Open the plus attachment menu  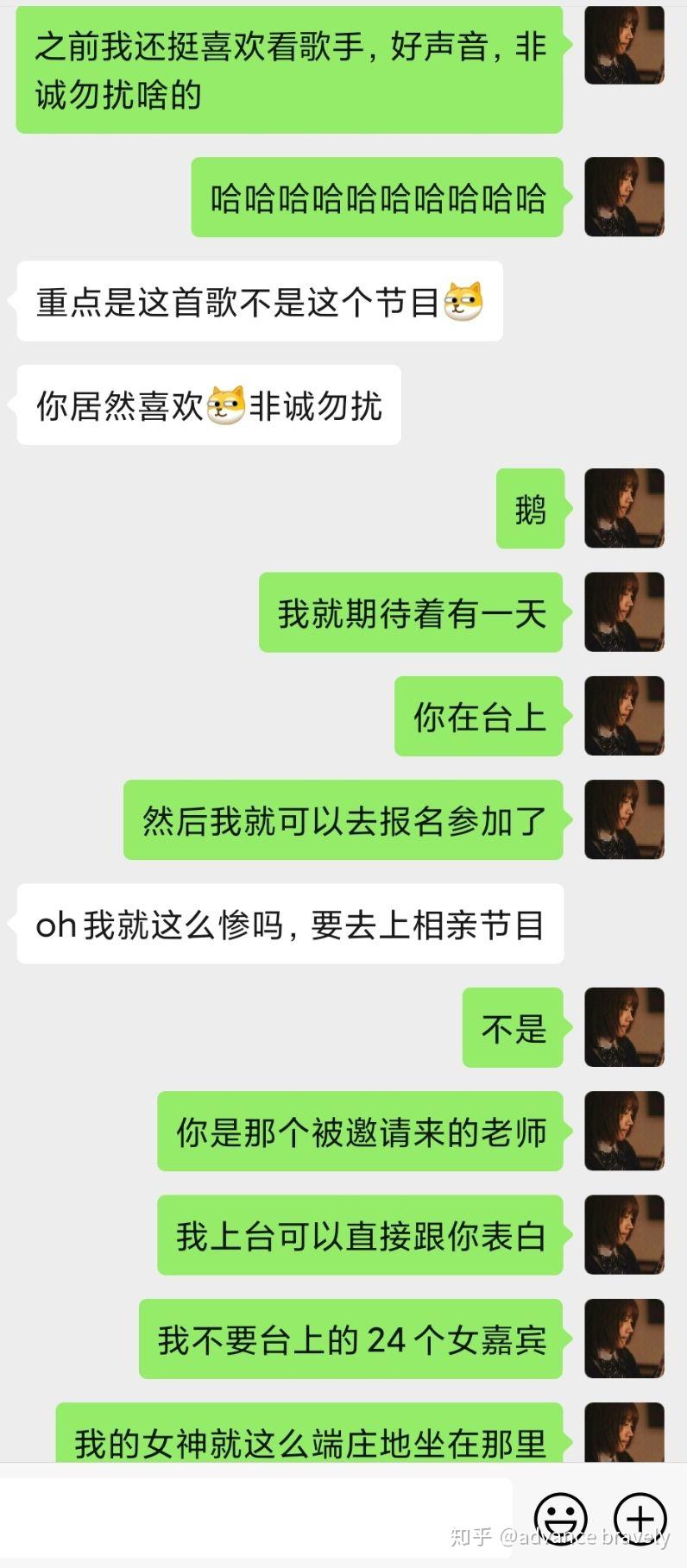(x=640, y=1518)
